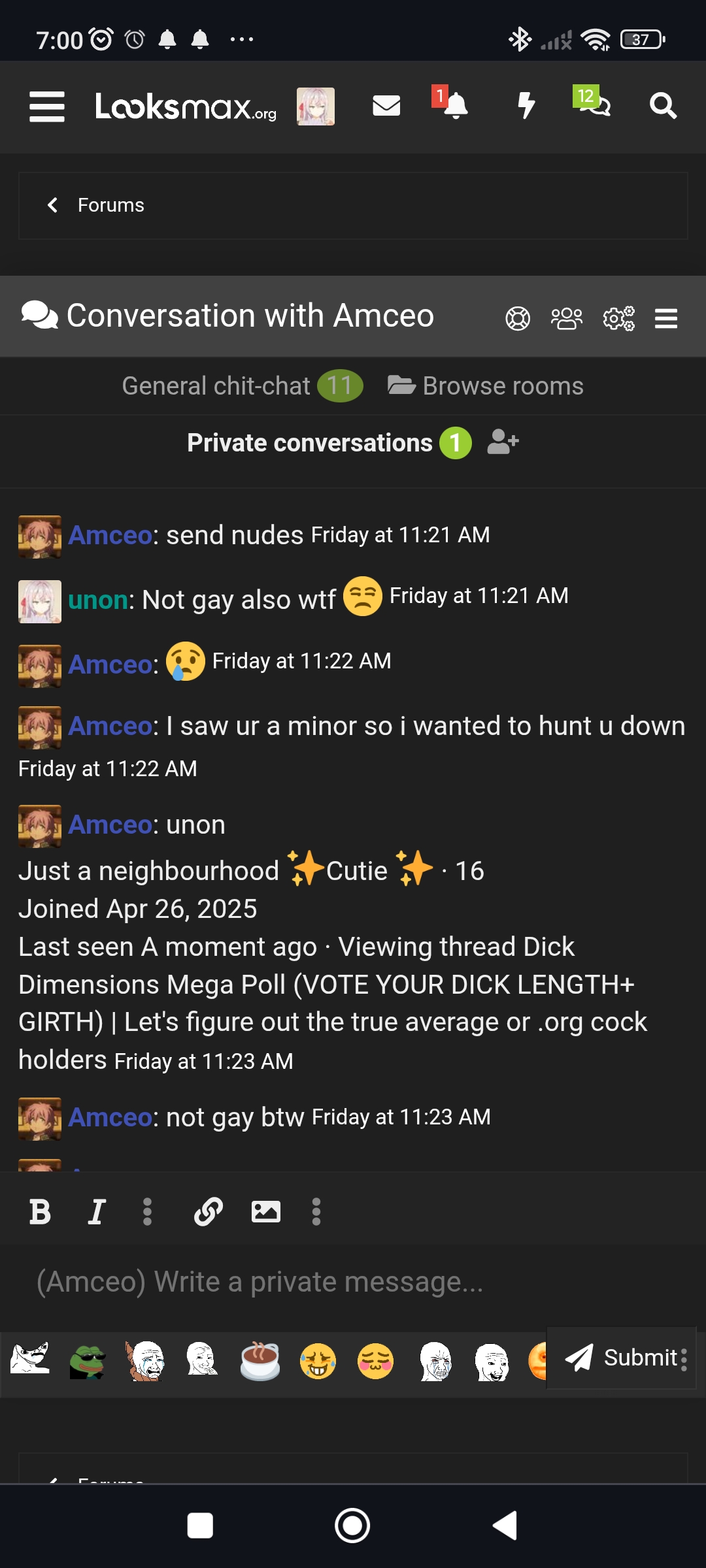Start a new private conversation
The height and width of the screenshot is (1568, 706).
tap(503, 442)
